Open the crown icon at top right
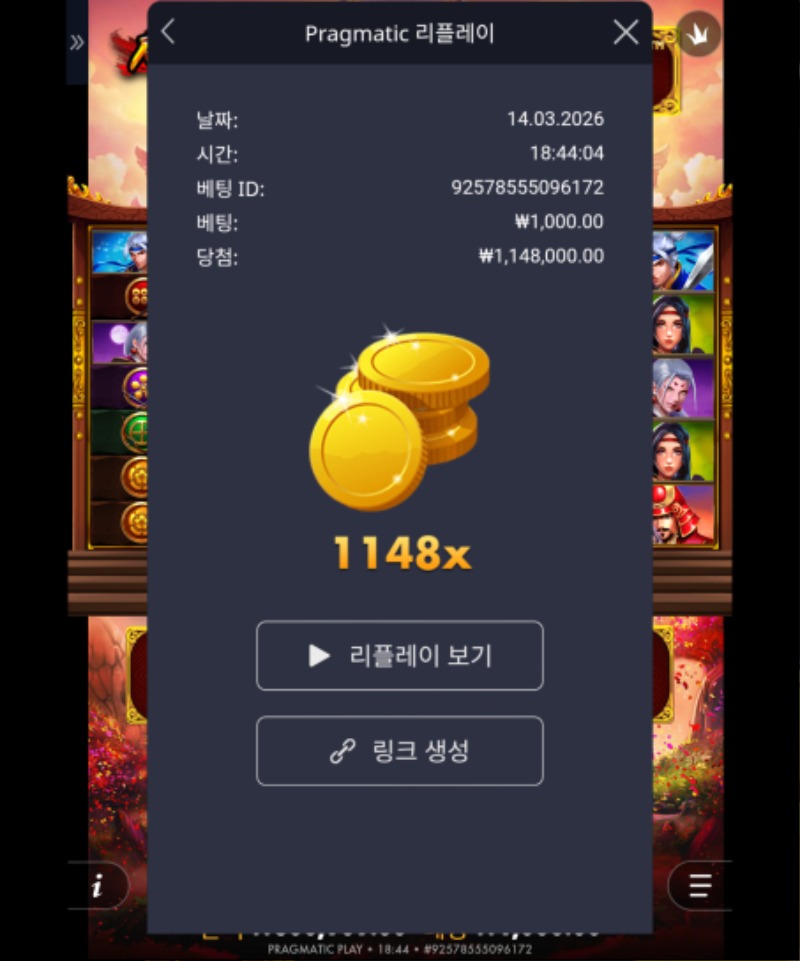The image size is (800, 961). 698,33
